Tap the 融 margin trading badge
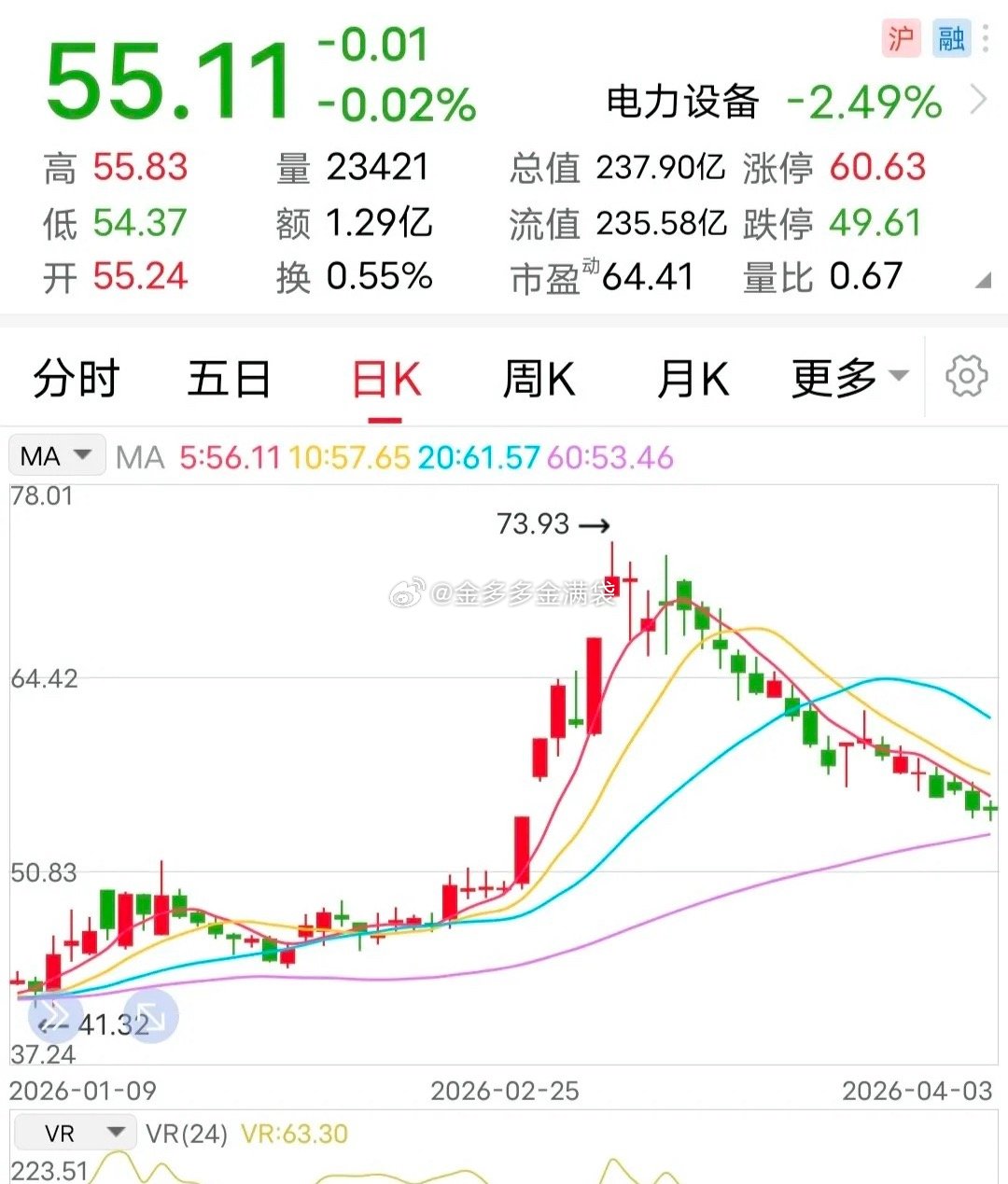Screen dimensions: 1008x1184 [x=949, y=39]
